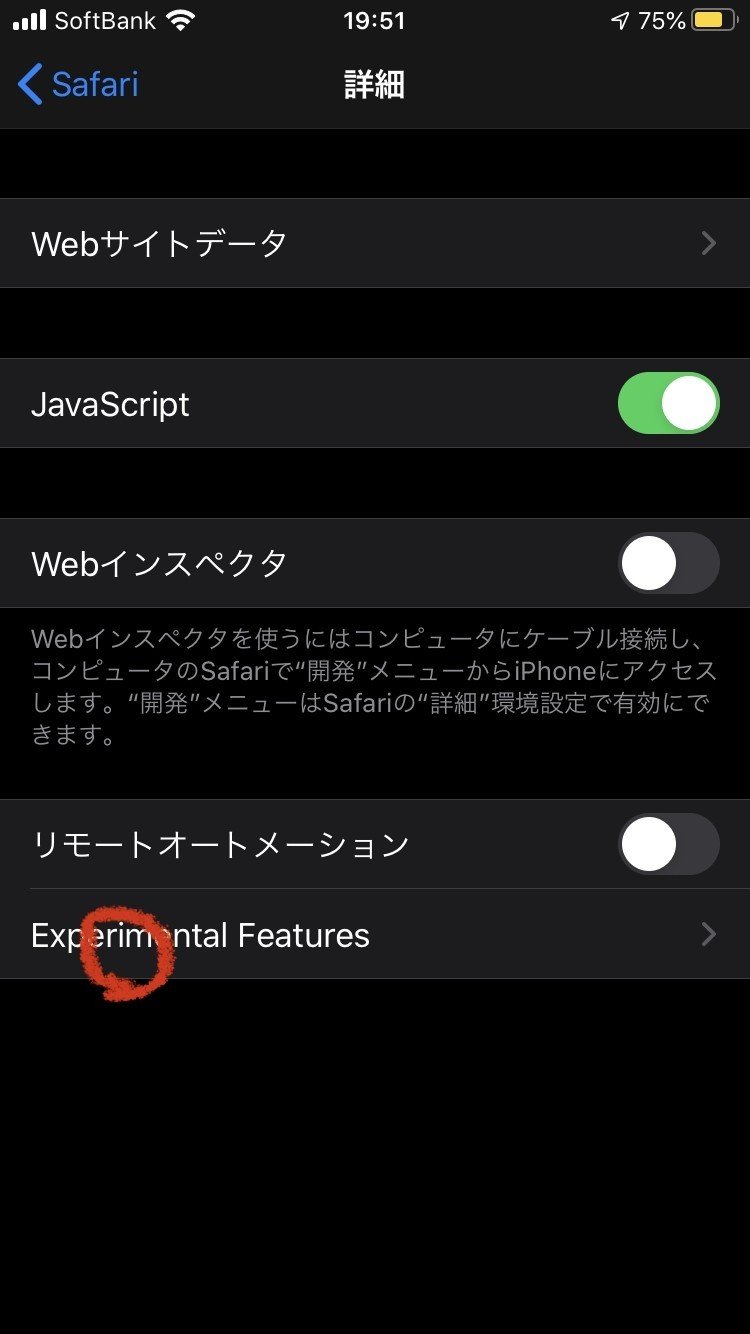This screenshot has width=750, height=1334.
Task: Disable the JavaScript toggle
Action: 668,402
